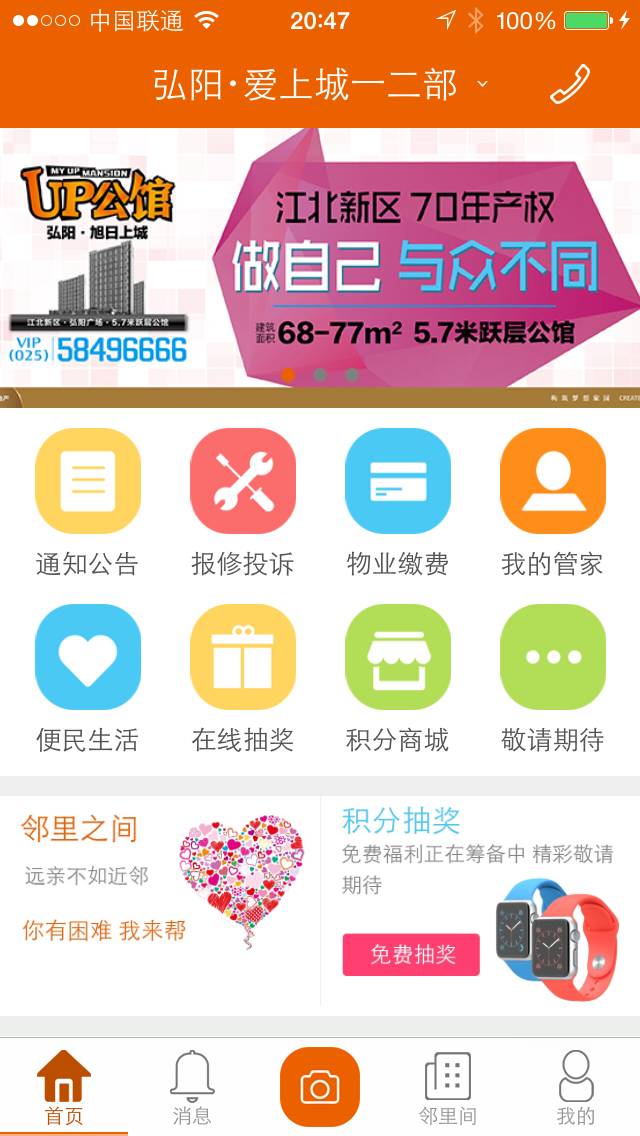Open 物业缴费 property payment
The image size is (640, 1136).
398,482
